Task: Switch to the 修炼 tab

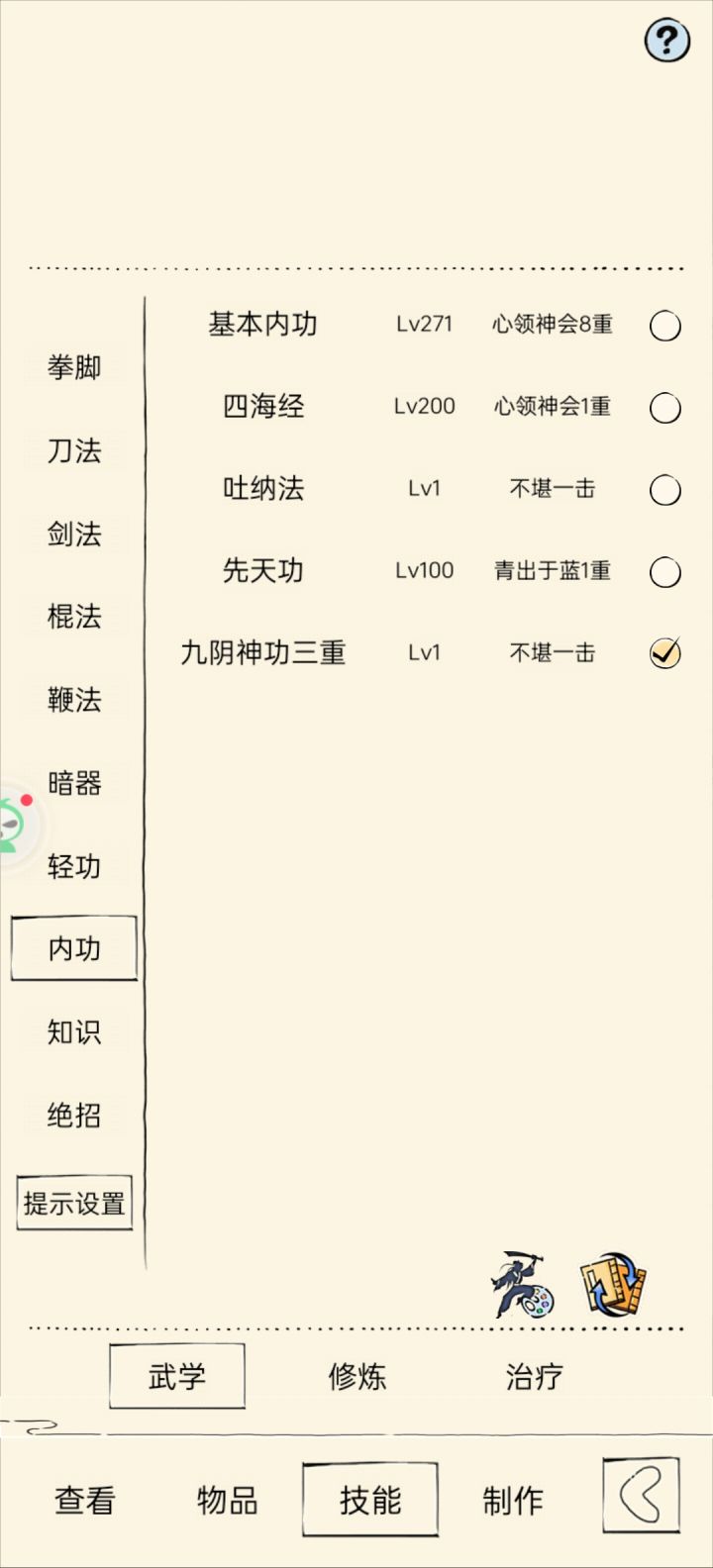Action: (356, 1376)
